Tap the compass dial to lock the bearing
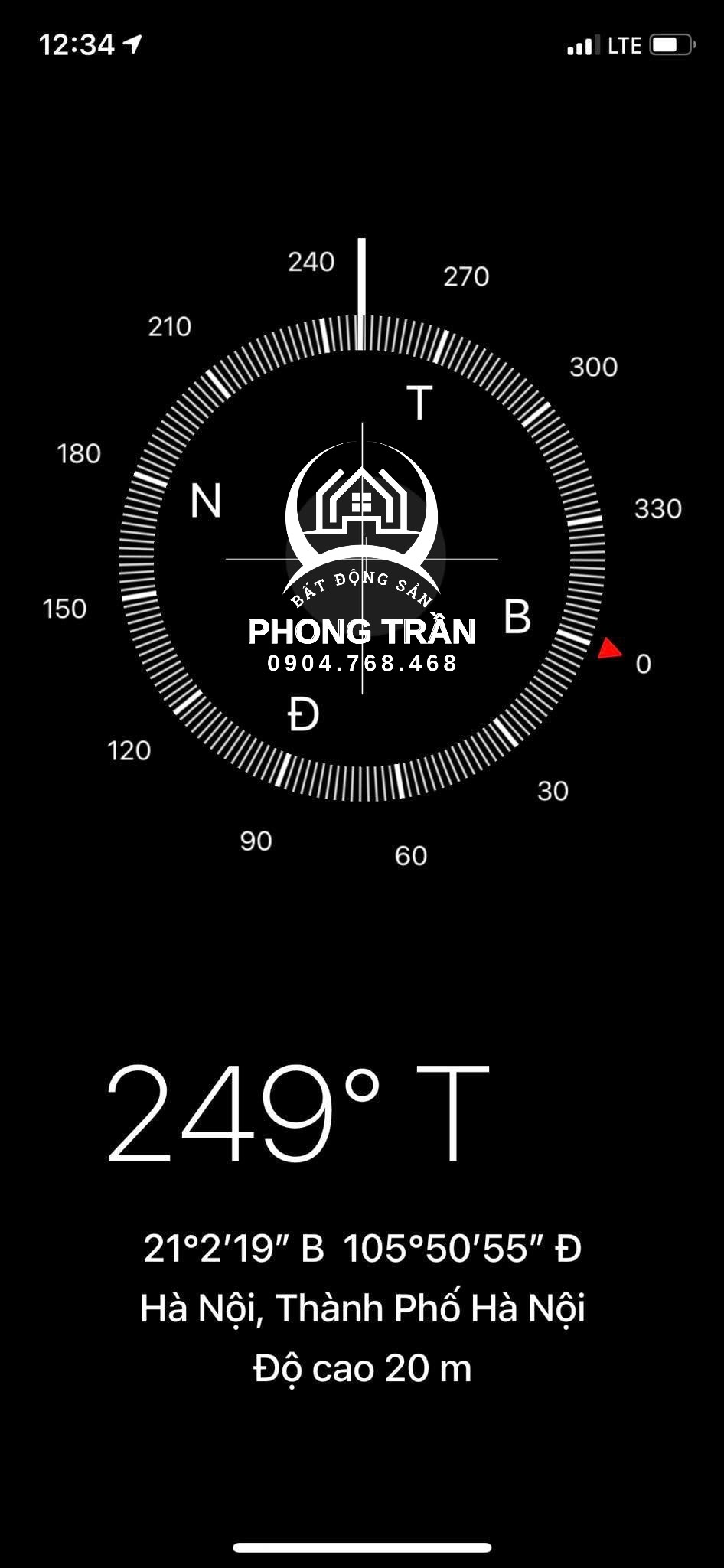Screen dimensions: 724x1568 (362, 558)
